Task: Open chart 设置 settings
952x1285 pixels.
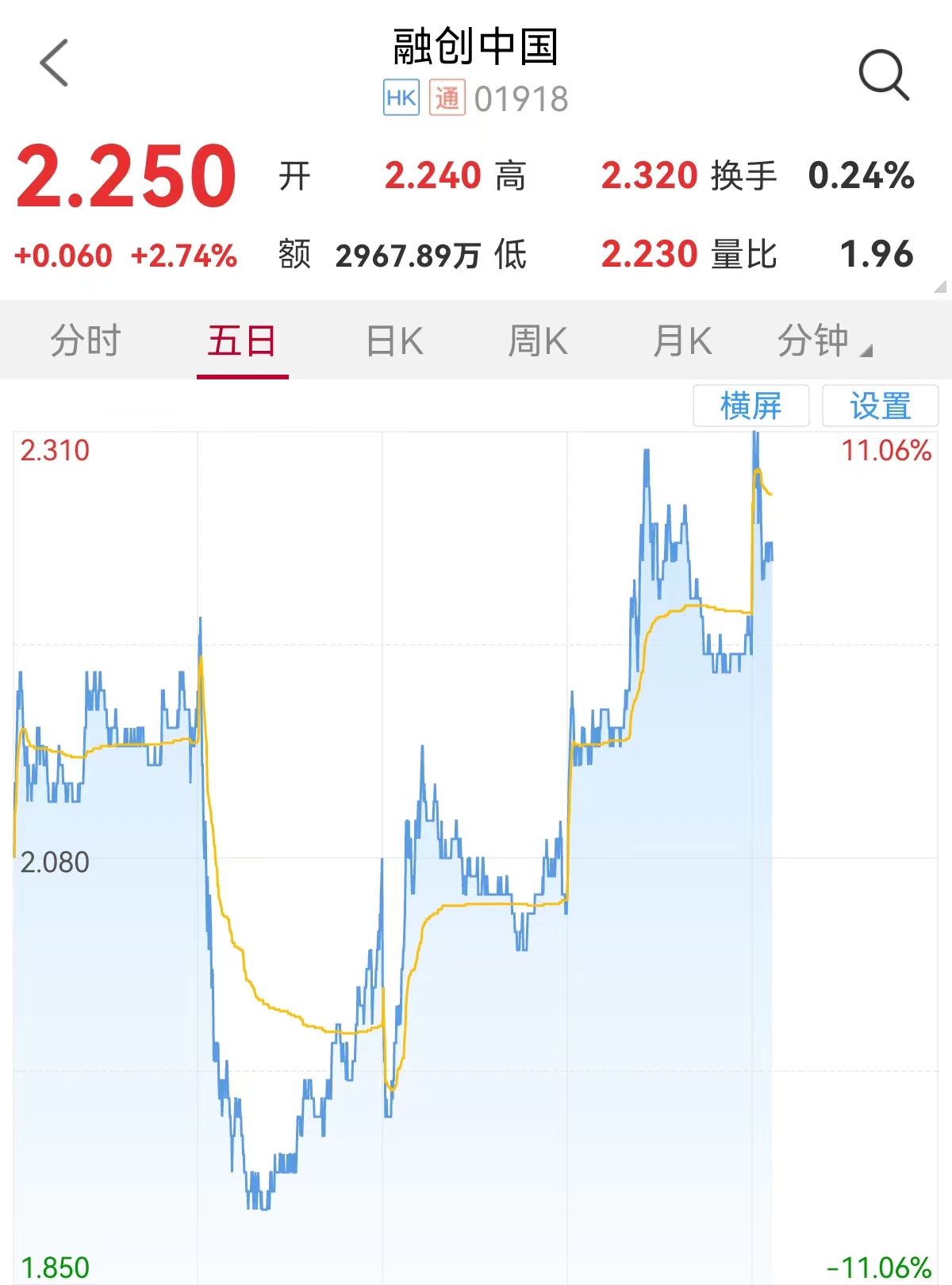Action: [880, 406]
